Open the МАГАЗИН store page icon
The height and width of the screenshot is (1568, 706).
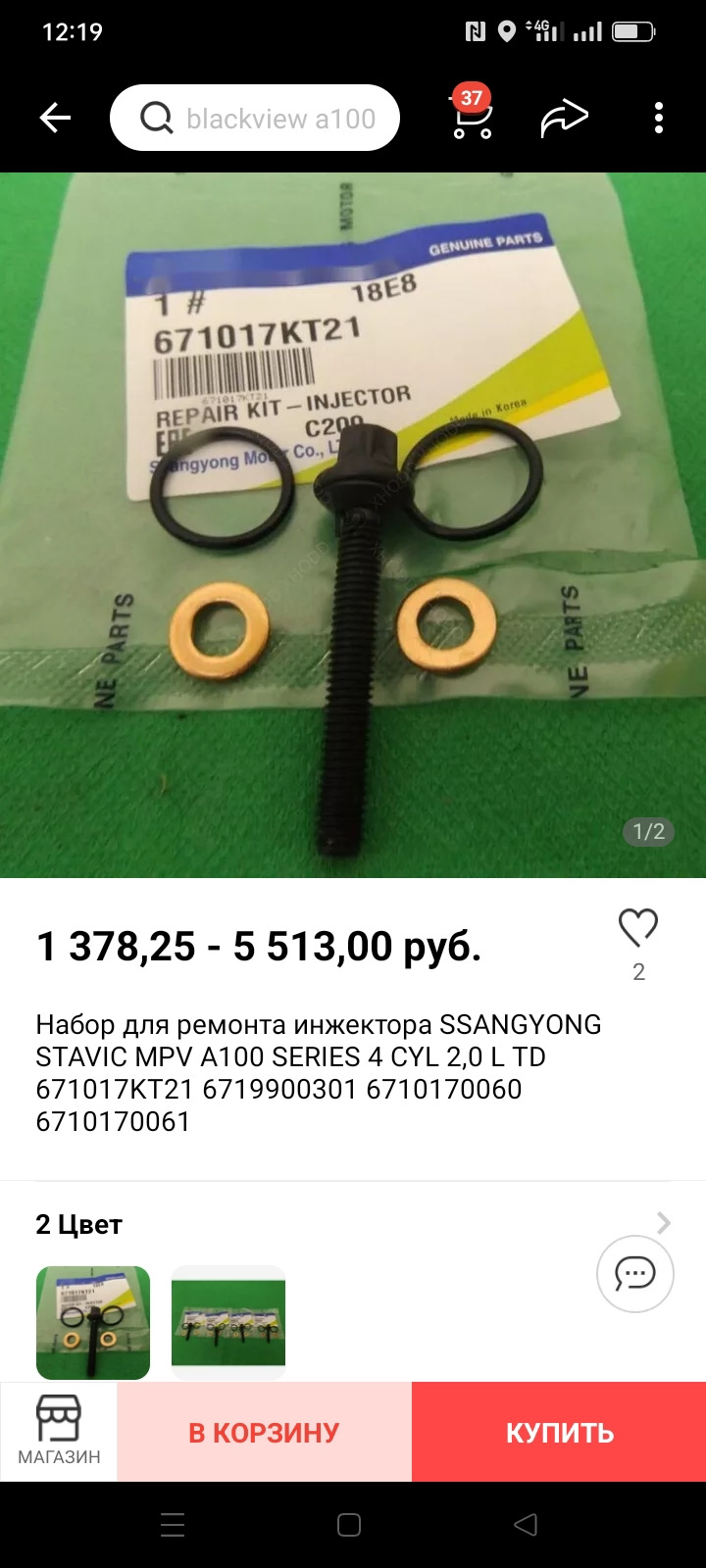click(58, 1432)
